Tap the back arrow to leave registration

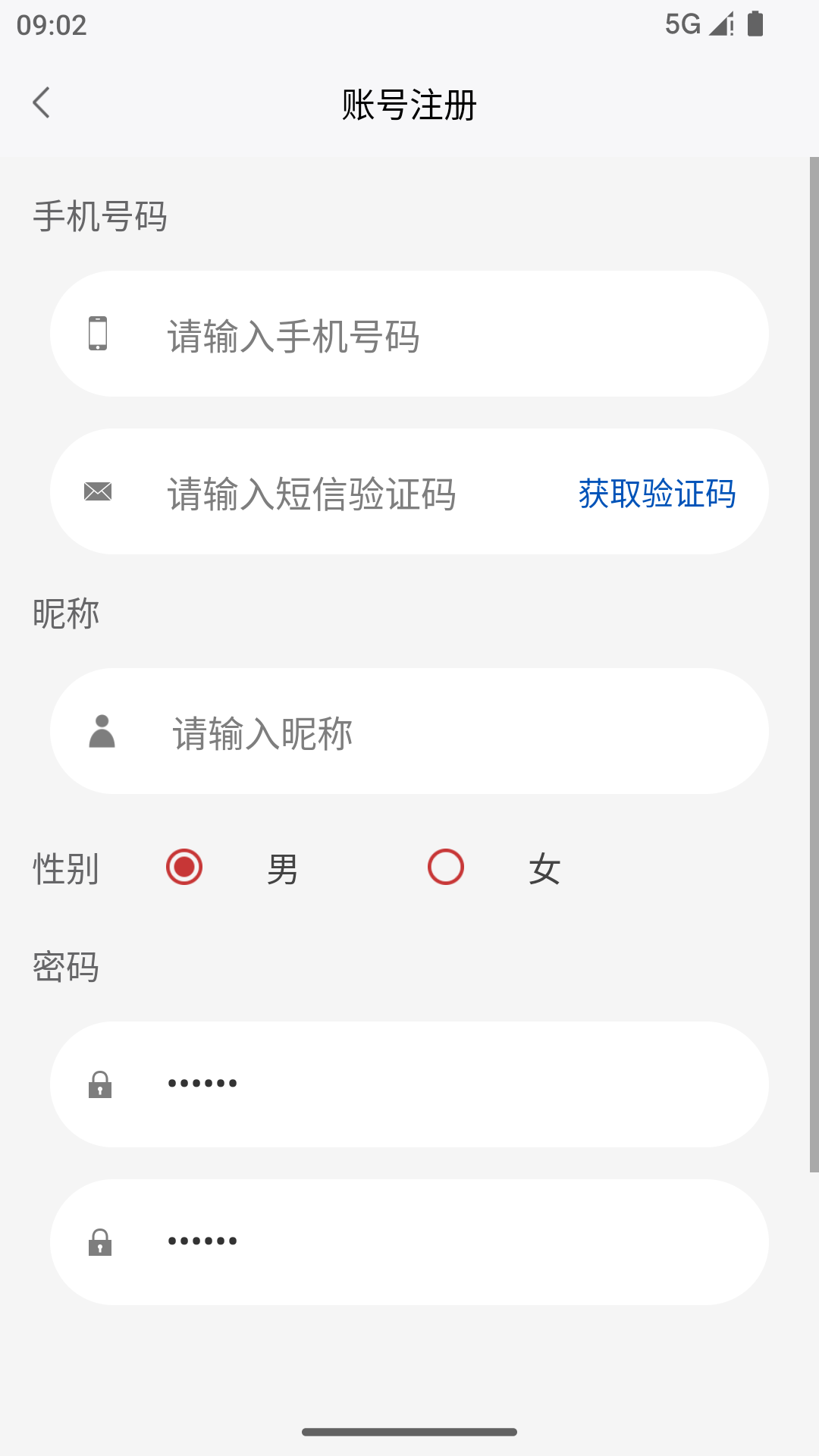click(x=41, y=102)
